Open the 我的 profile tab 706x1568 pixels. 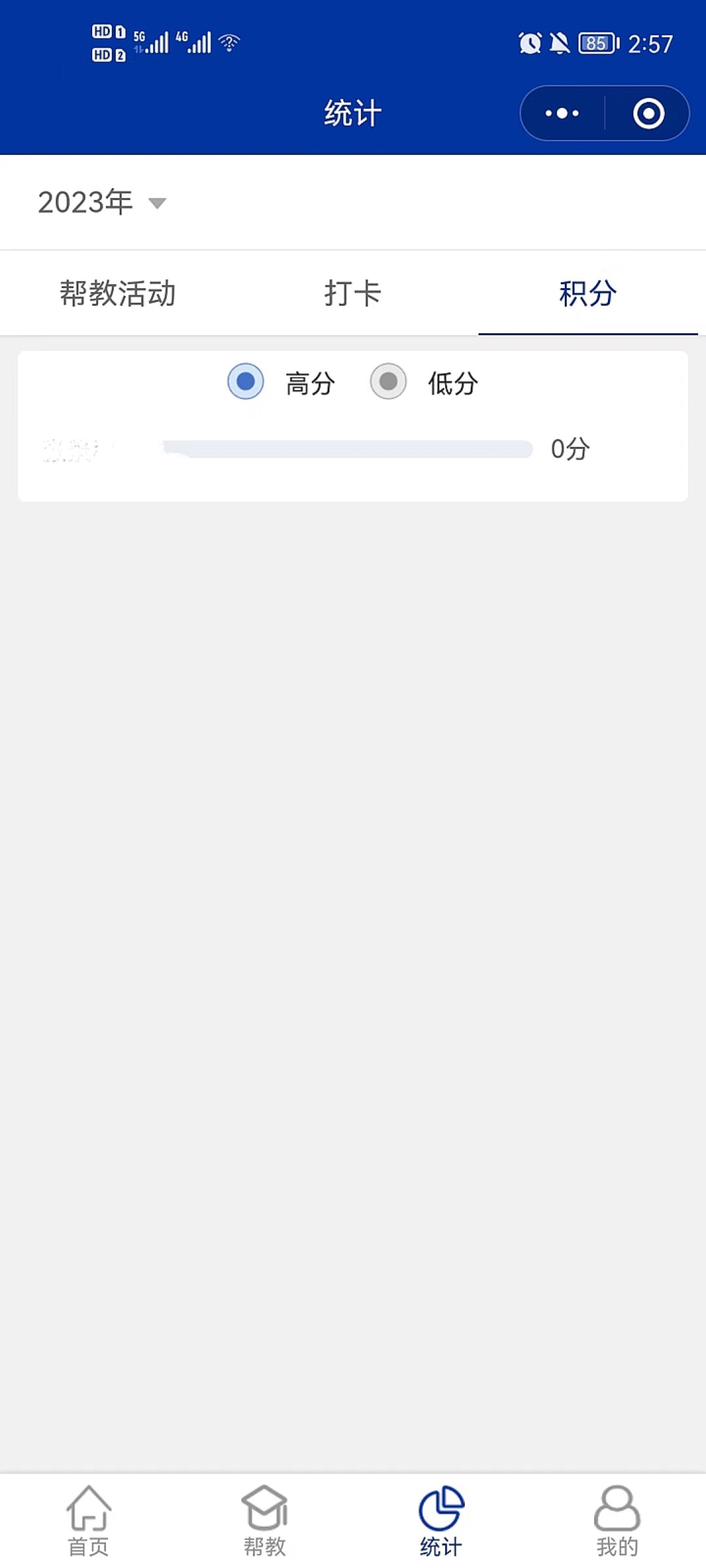[617, 1520]
